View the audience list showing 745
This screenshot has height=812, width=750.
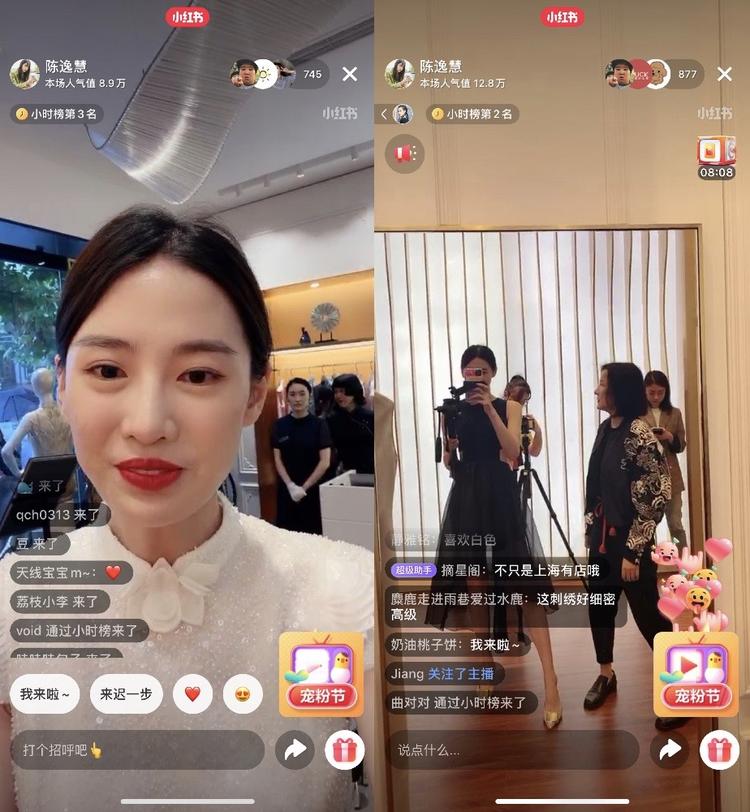(x=312, y=74)
